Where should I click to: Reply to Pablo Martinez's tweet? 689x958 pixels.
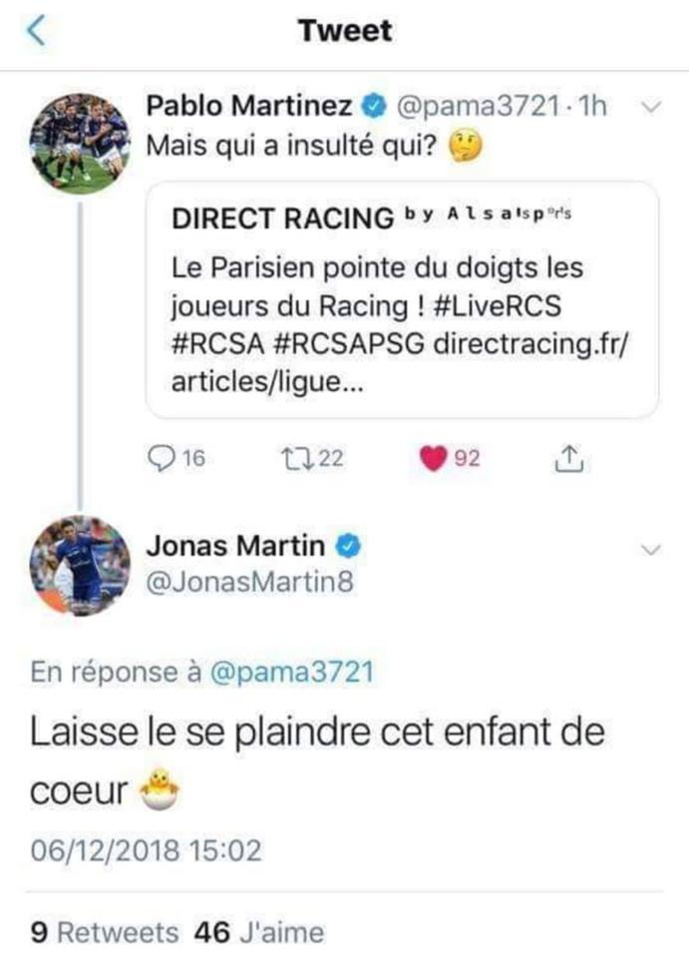click(x=161, y=458)
